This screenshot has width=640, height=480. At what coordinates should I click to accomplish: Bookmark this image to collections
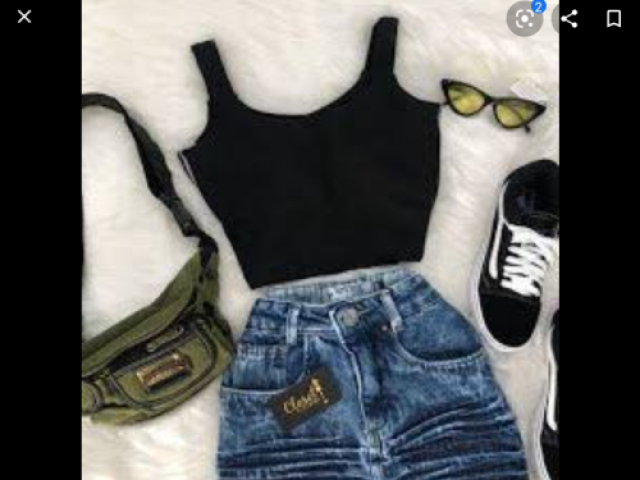(613, 18)
